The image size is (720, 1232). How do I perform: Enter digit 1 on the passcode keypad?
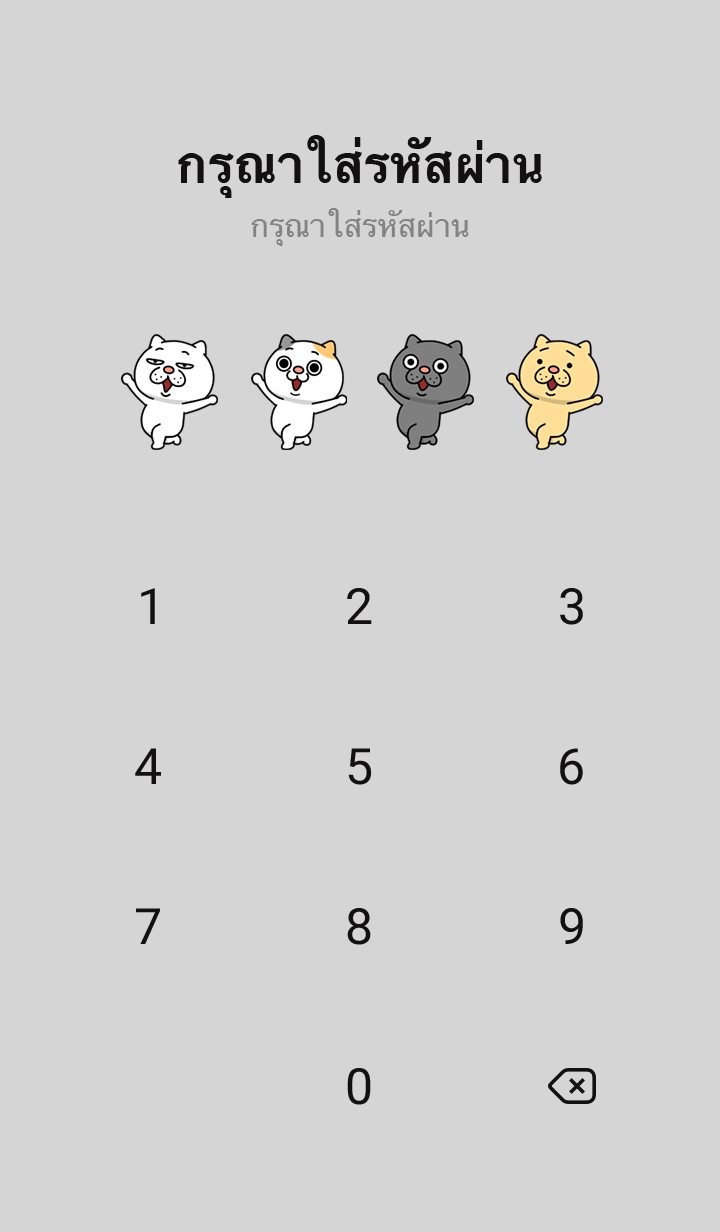[x=149, y=607]
